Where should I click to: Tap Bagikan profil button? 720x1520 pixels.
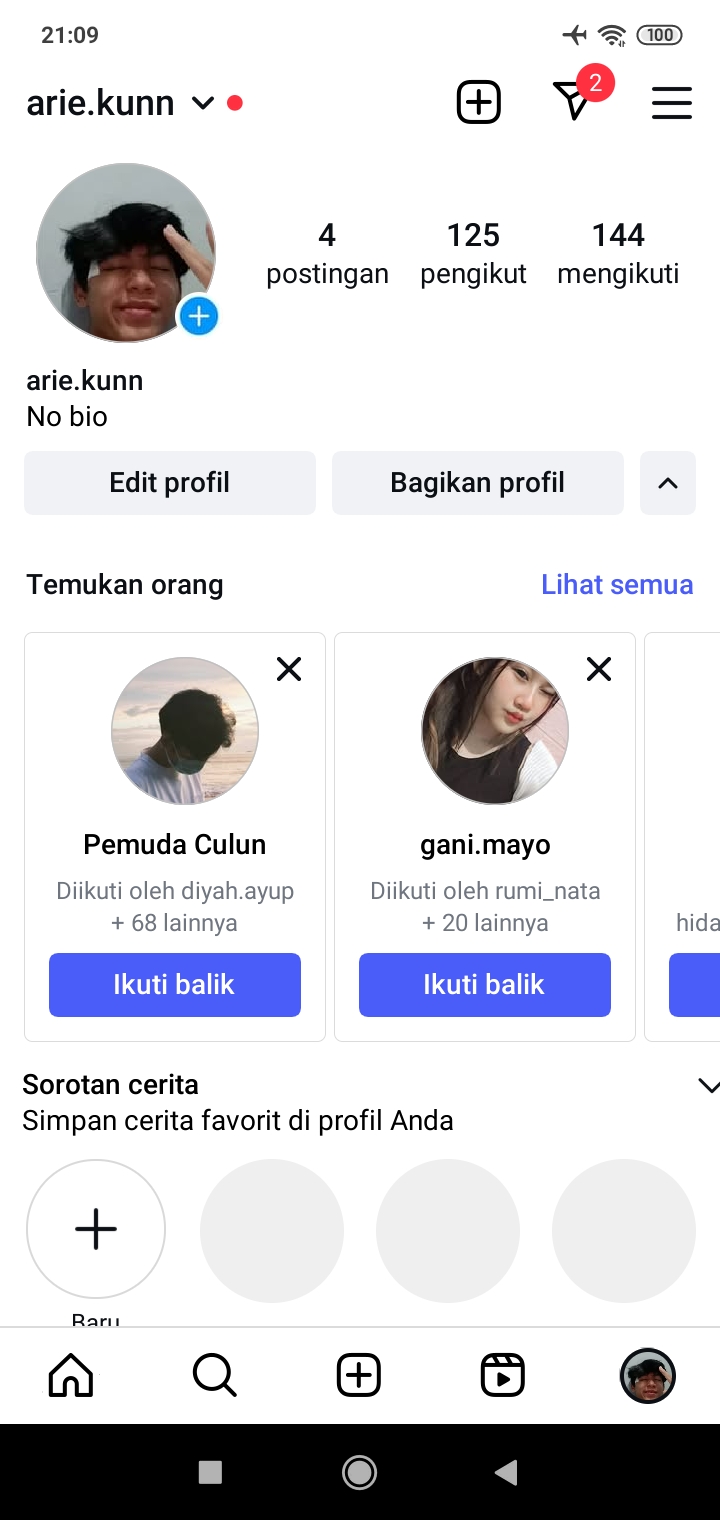pos(477,483)
